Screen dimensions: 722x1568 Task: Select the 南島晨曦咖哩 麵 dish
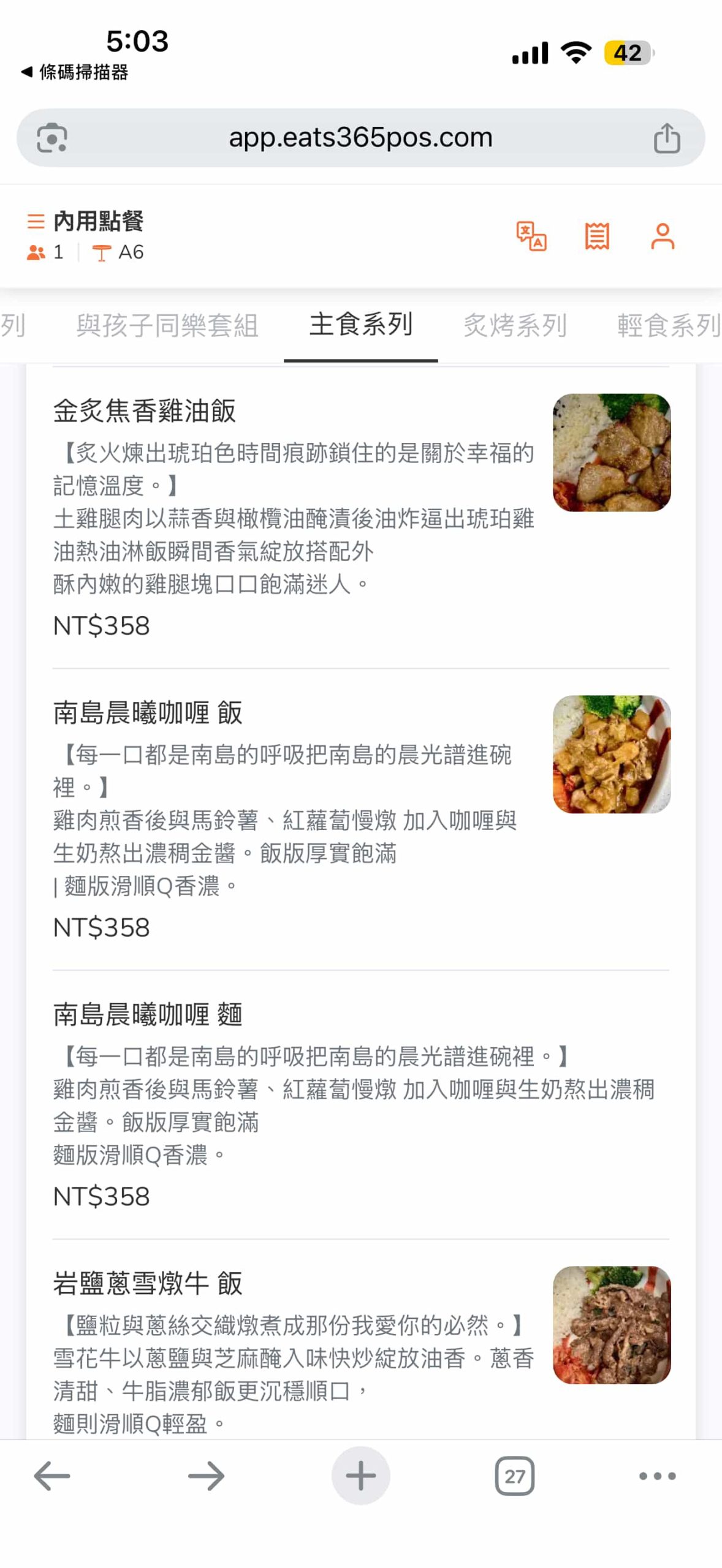(148, 1015)
